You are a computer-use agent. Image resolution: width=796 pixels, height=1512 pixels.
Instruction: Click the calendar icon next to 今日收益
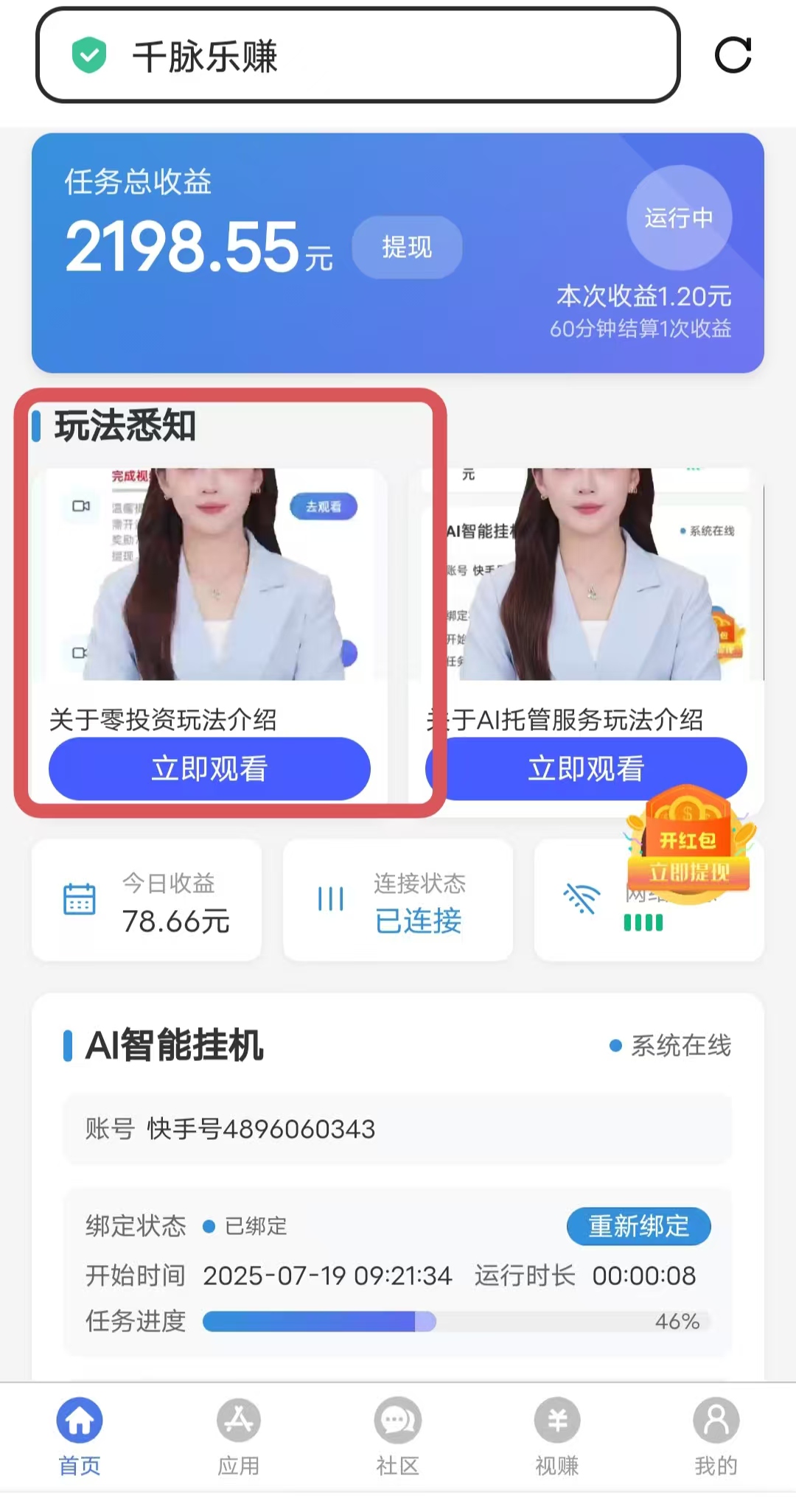point(80,900)
